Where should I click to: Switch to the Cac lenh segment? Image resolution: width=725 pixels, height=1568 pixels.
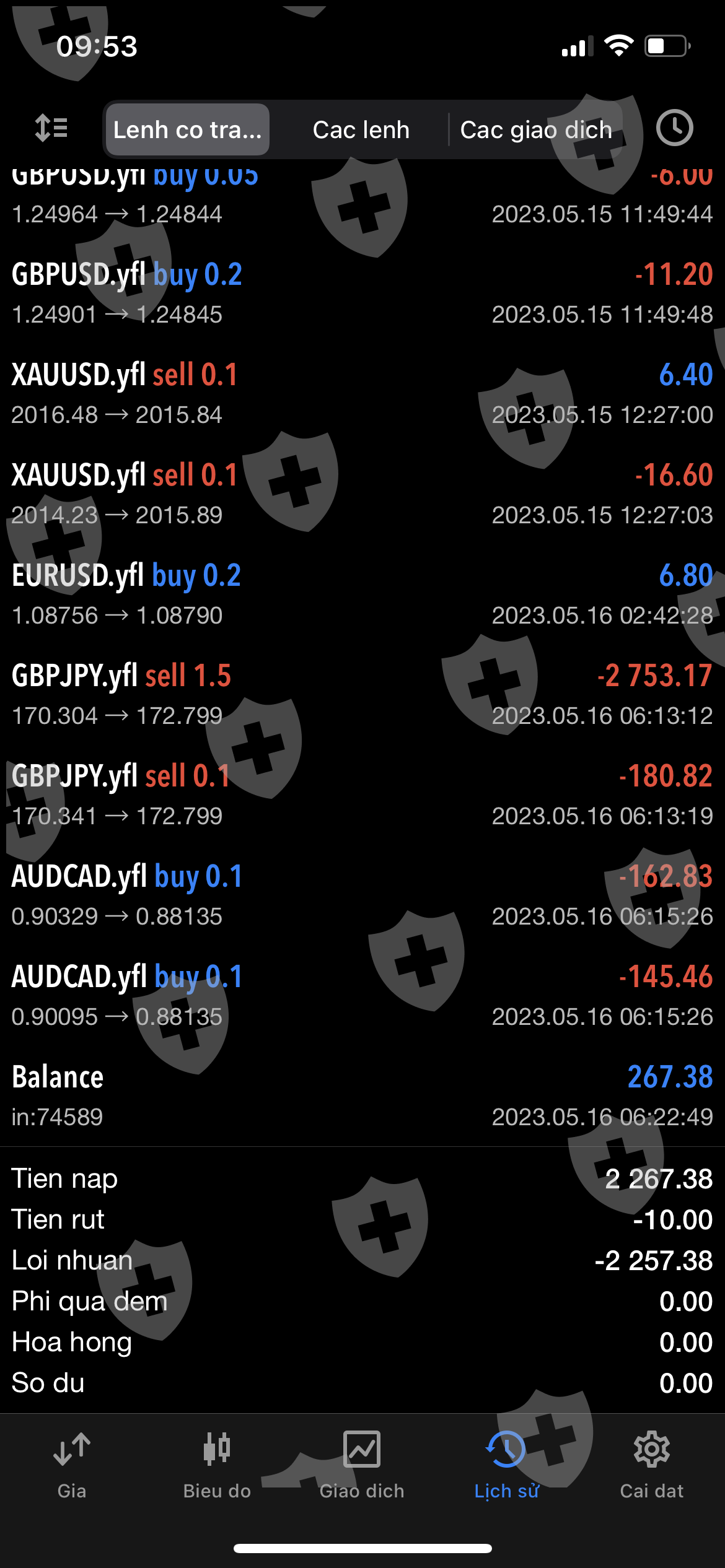pyautogui.click(x=361, y=129)
